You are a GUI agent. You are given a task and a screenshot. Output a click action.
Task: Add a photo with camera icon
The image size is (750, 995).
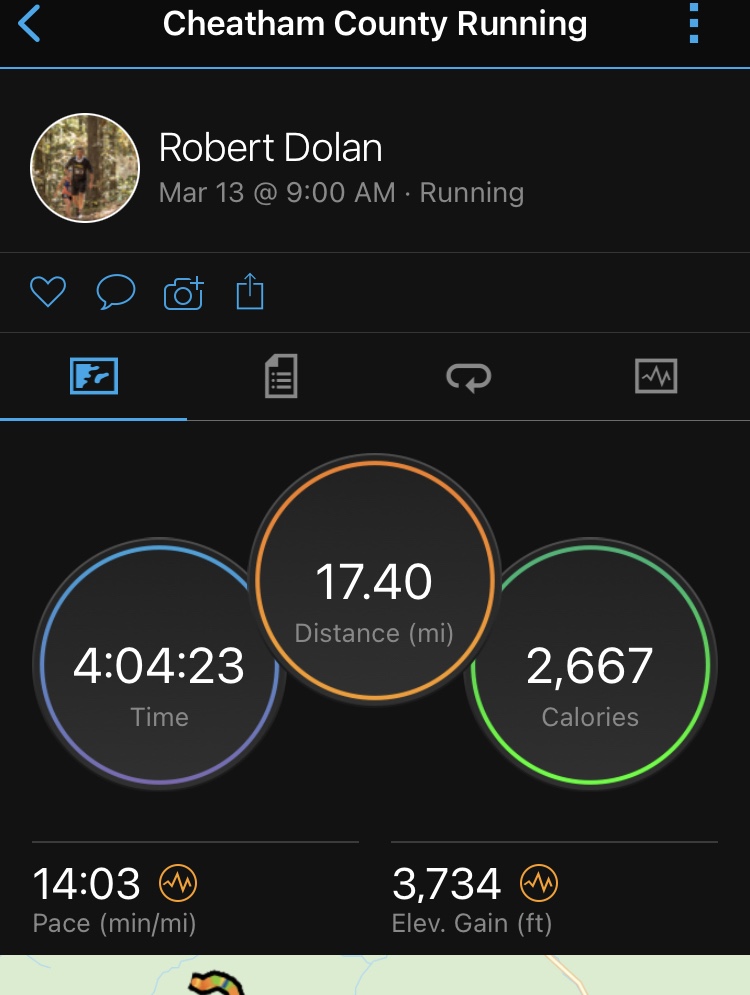tap(183, 293)
